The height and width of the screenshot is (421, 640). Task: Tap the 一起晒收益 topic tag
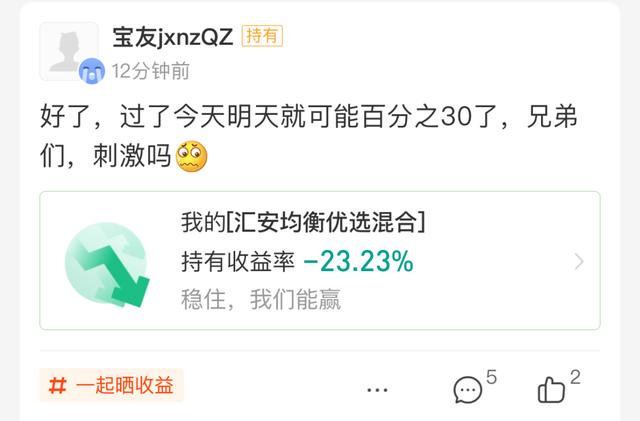click(x=112, y=385)
